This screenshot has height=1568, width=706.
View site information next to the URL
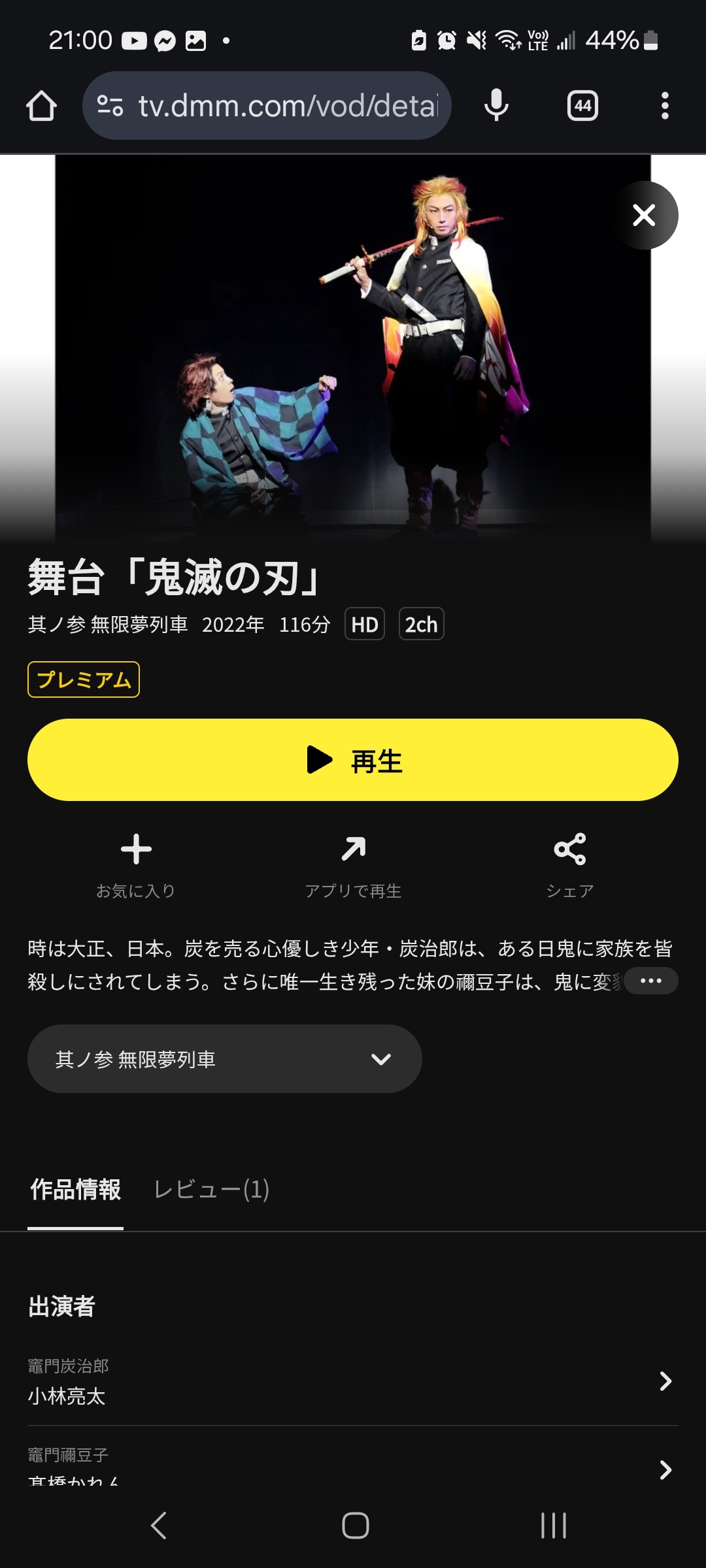pos(110,106)
